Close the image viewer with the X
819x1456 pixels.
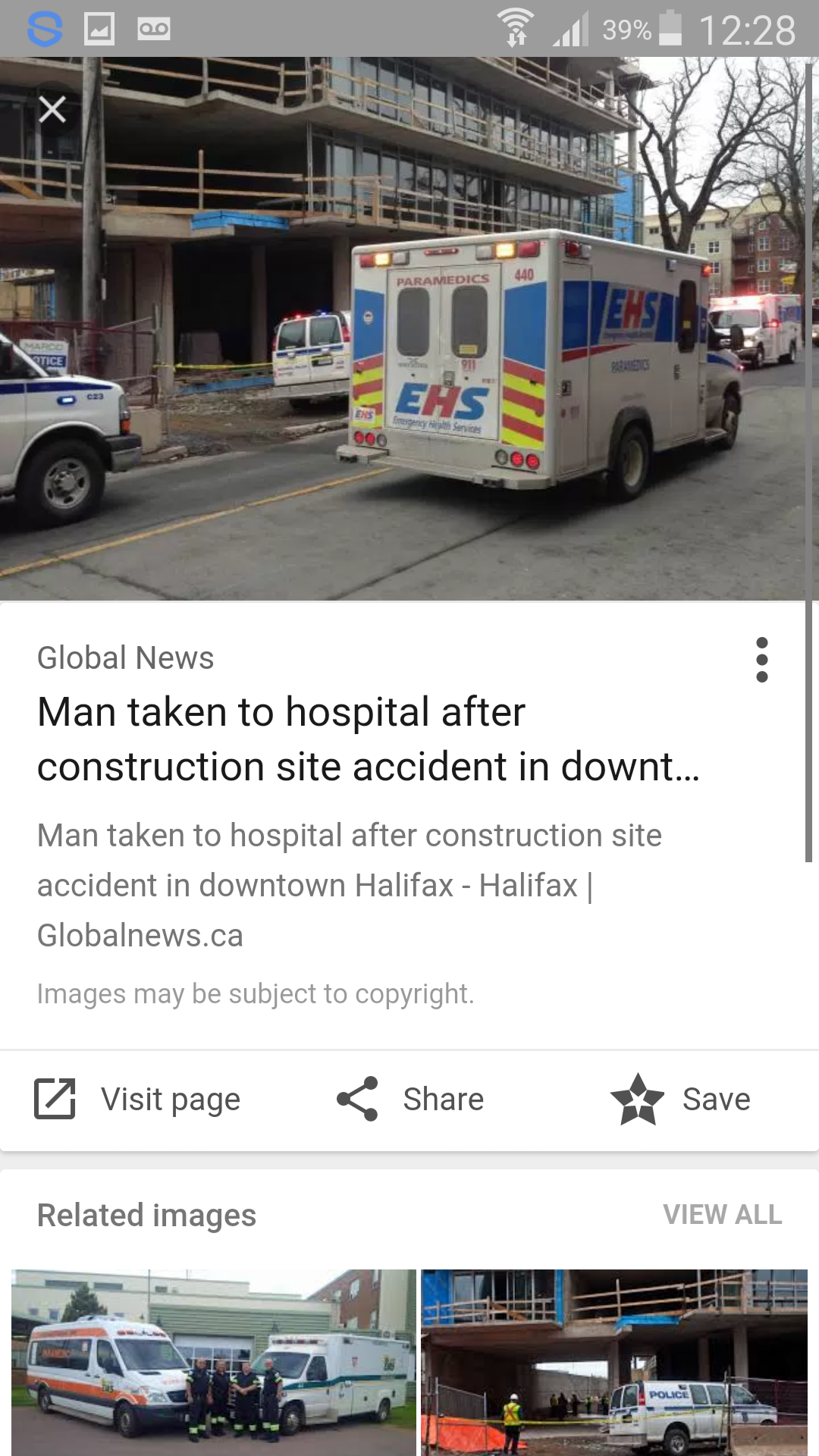52,110
